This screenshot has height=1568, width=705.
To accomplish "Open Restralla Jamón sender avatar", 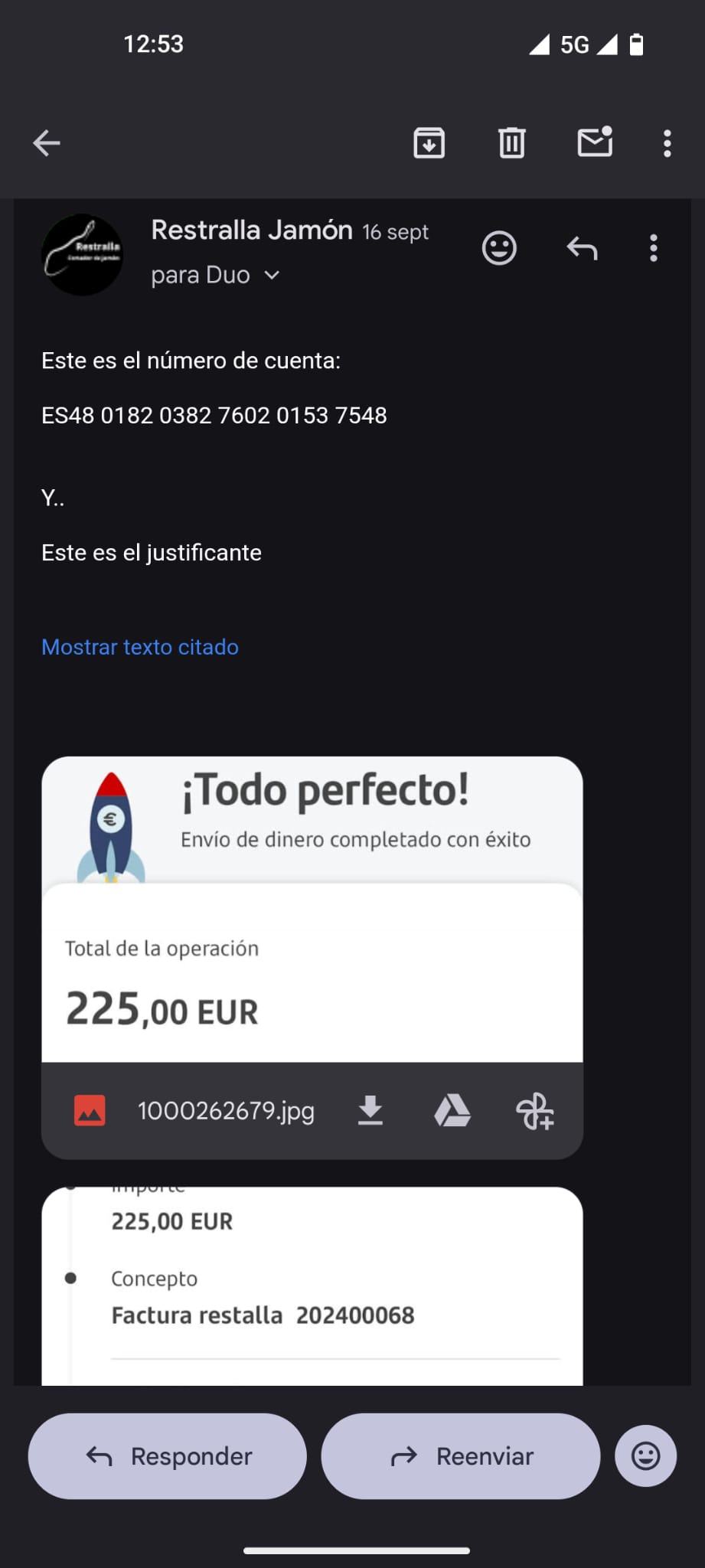I will pos(82,254).
